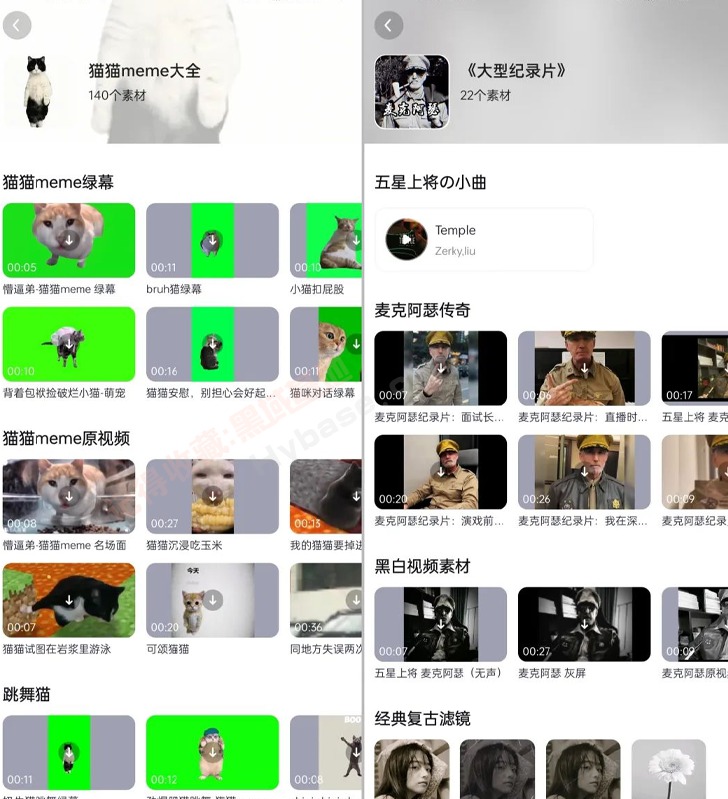Go back from the 猫猫meme大全 page
The height and width of the screenshot is (799, 728).
[17, 25]
